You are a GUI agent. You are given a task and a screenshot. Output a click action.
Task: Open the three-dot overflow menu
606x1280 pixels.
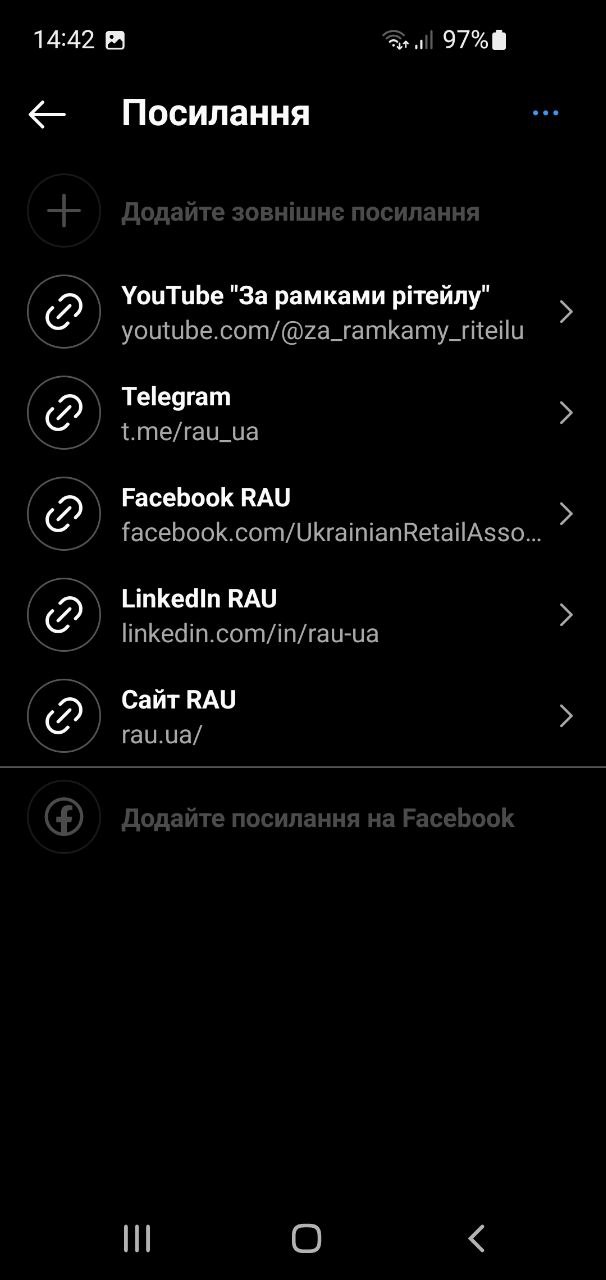(x=545, y=114)
